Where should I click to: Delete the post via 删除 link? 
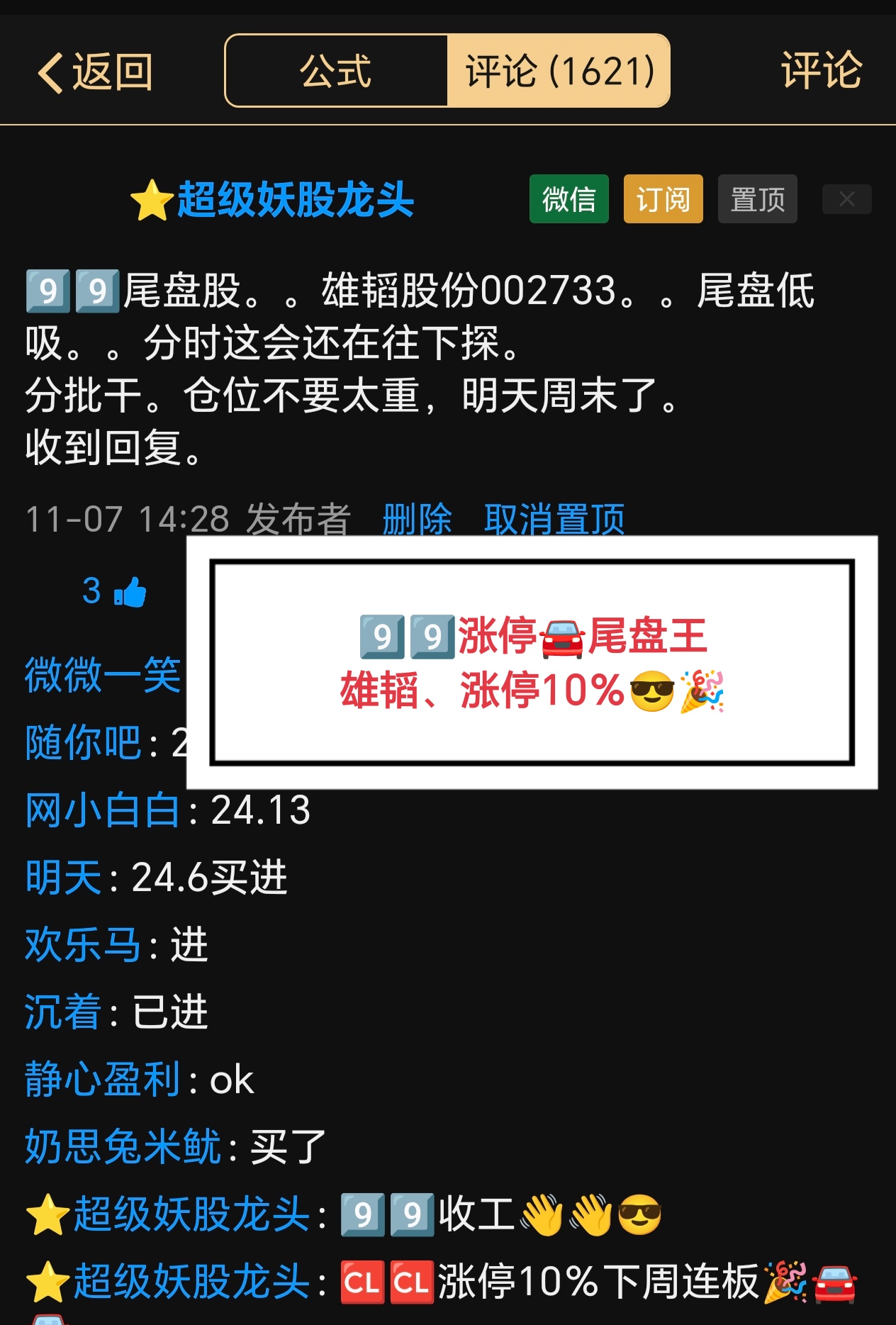[x=417, y=519]
